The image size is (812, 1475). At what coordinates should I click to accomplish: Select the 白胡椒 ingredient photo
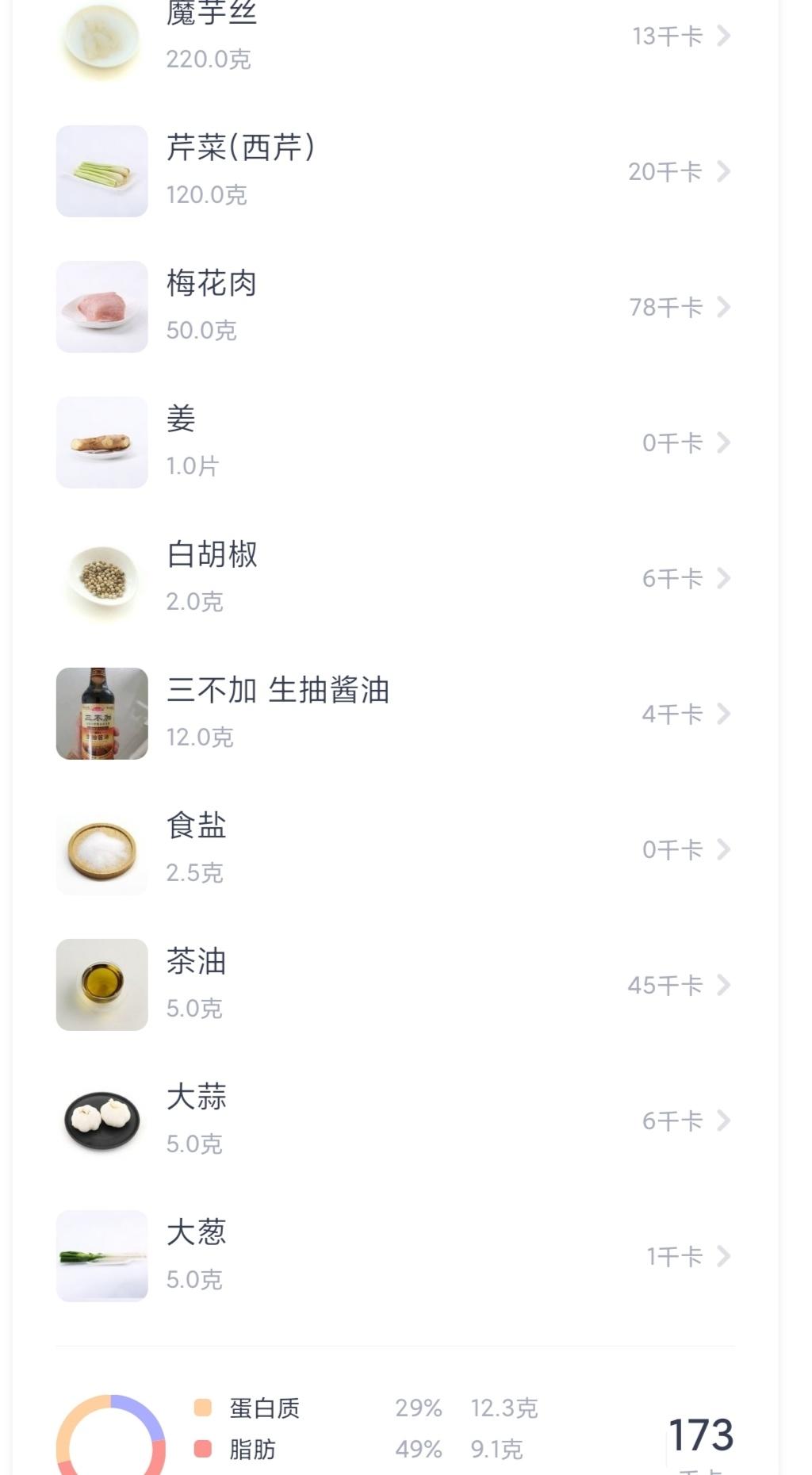[x=101, y=579]
